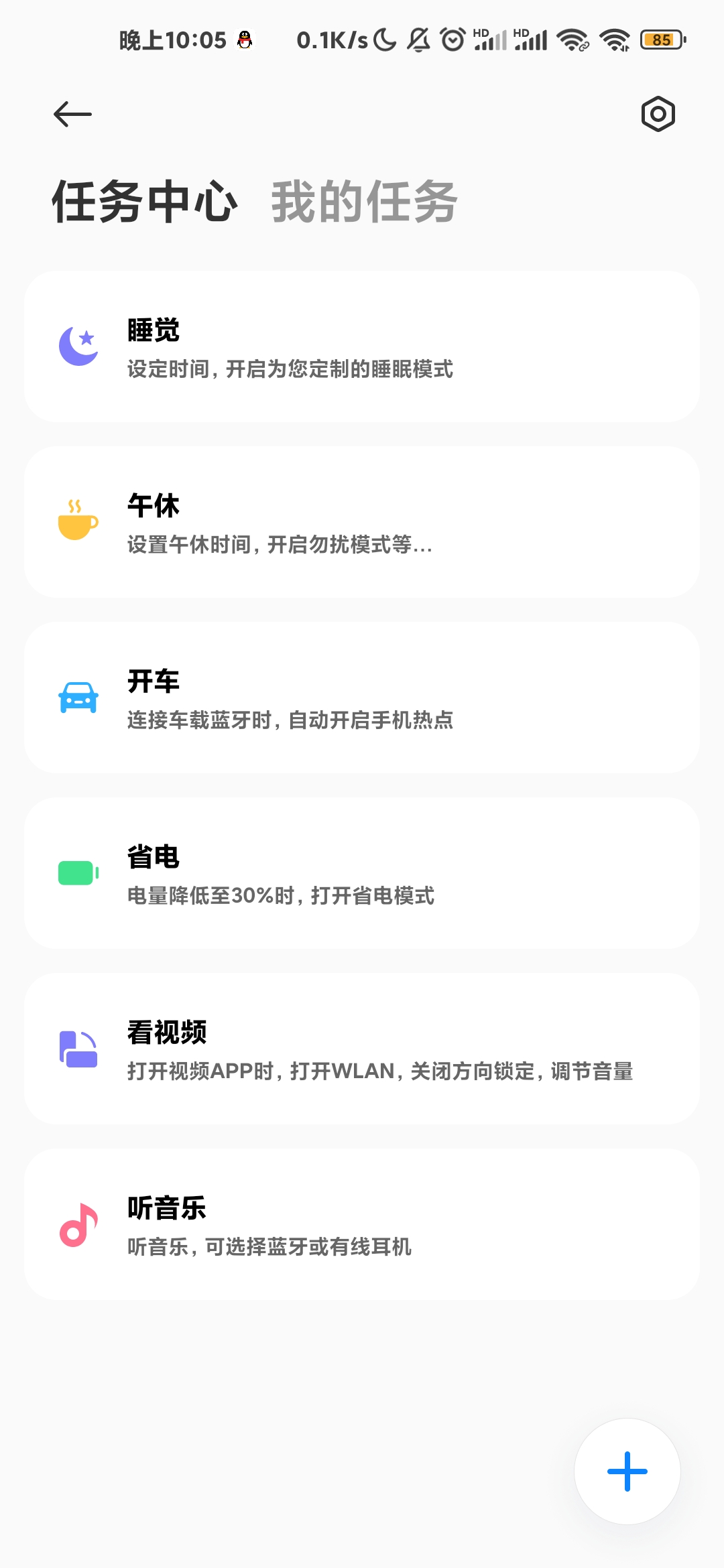
Task: Open the 省电 power saving task card
Action: point(362,873)
